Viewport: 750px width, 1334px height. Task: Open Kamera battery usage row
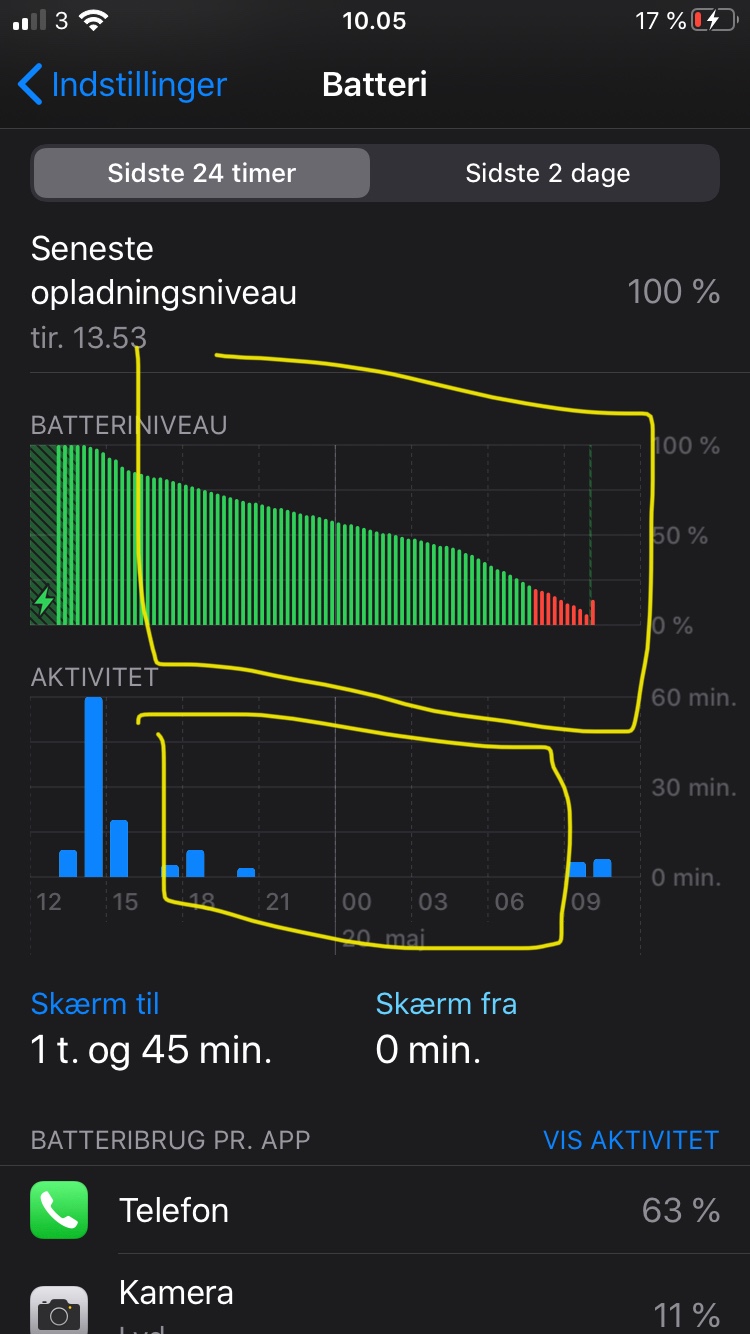(375, 1296)
